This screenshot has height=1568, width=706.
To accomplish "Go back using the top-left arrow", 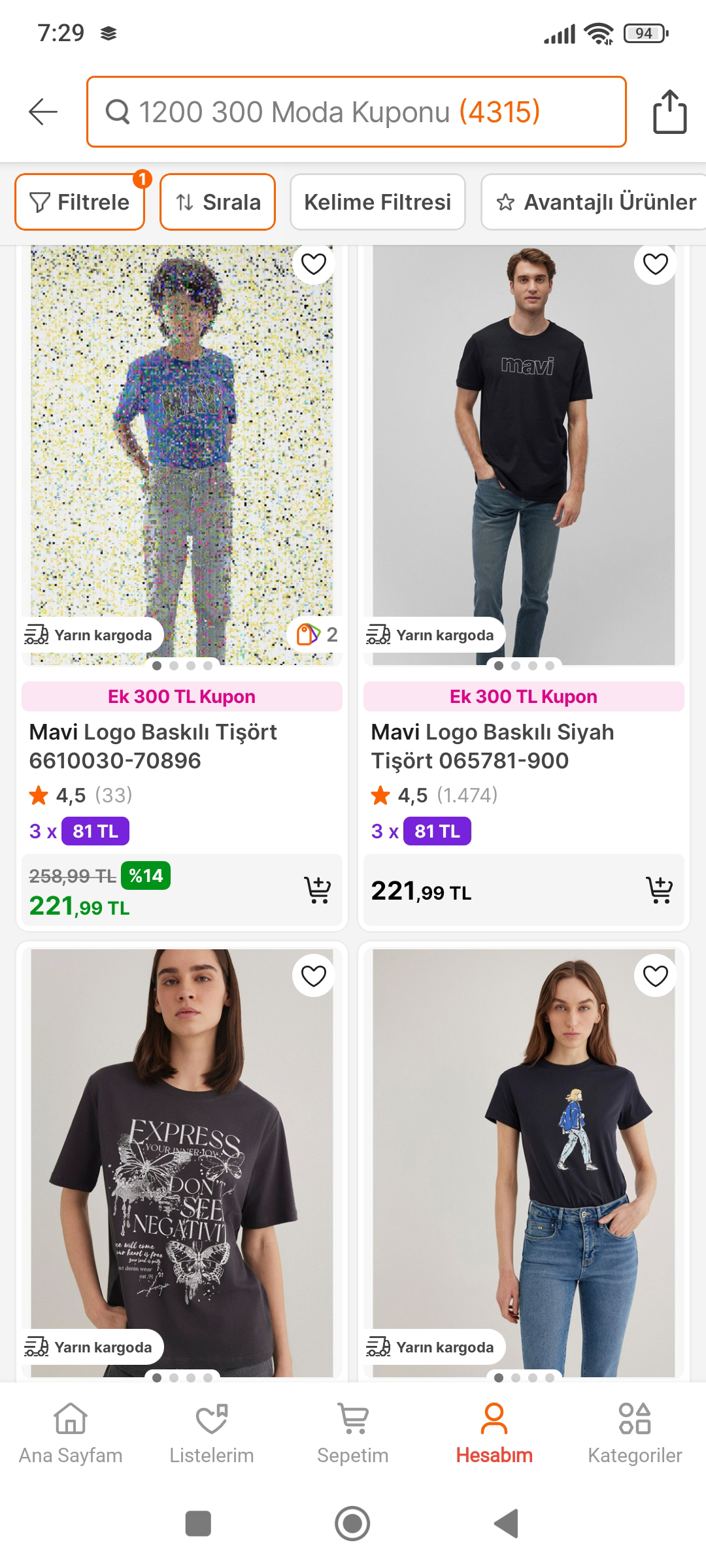I will click(x=43, y=112).
